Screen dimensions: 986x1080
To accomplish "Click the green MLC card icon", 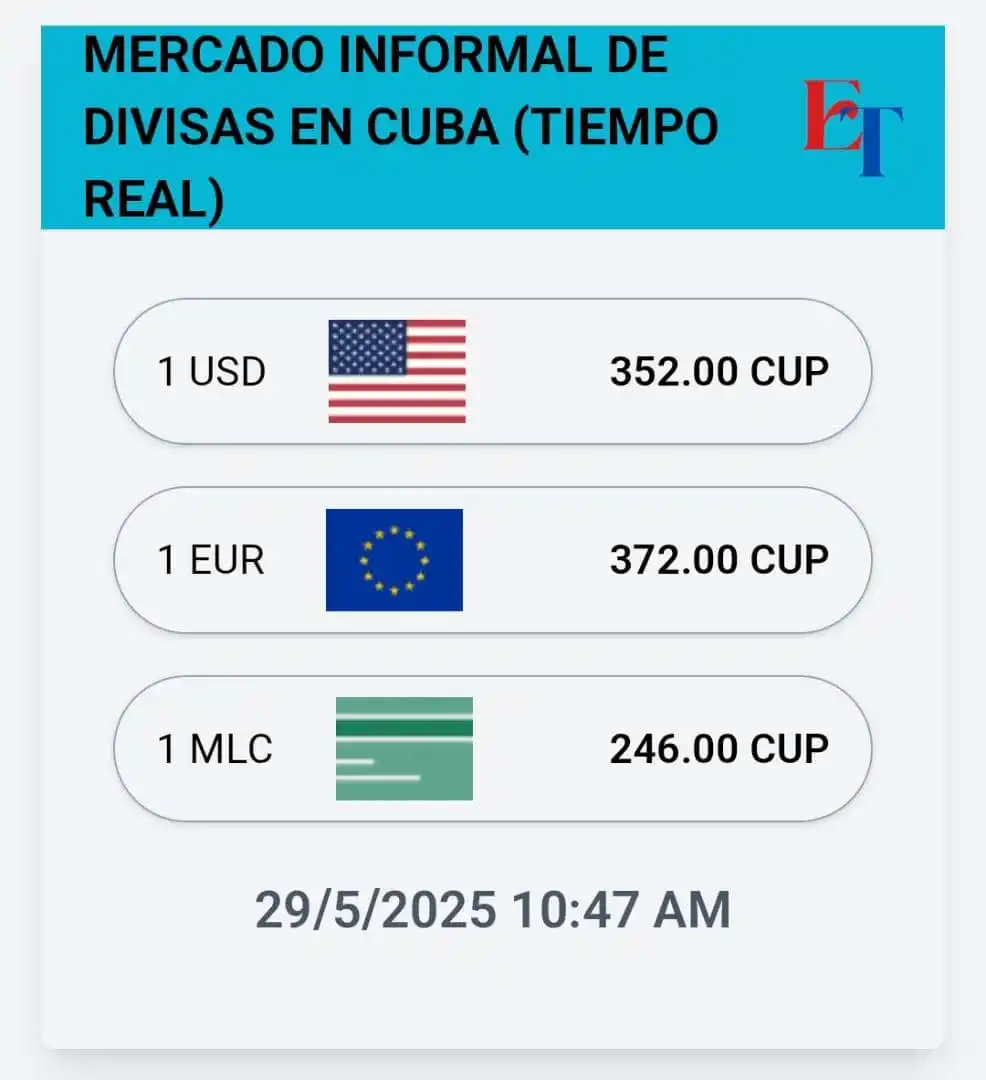I will 404,748.
